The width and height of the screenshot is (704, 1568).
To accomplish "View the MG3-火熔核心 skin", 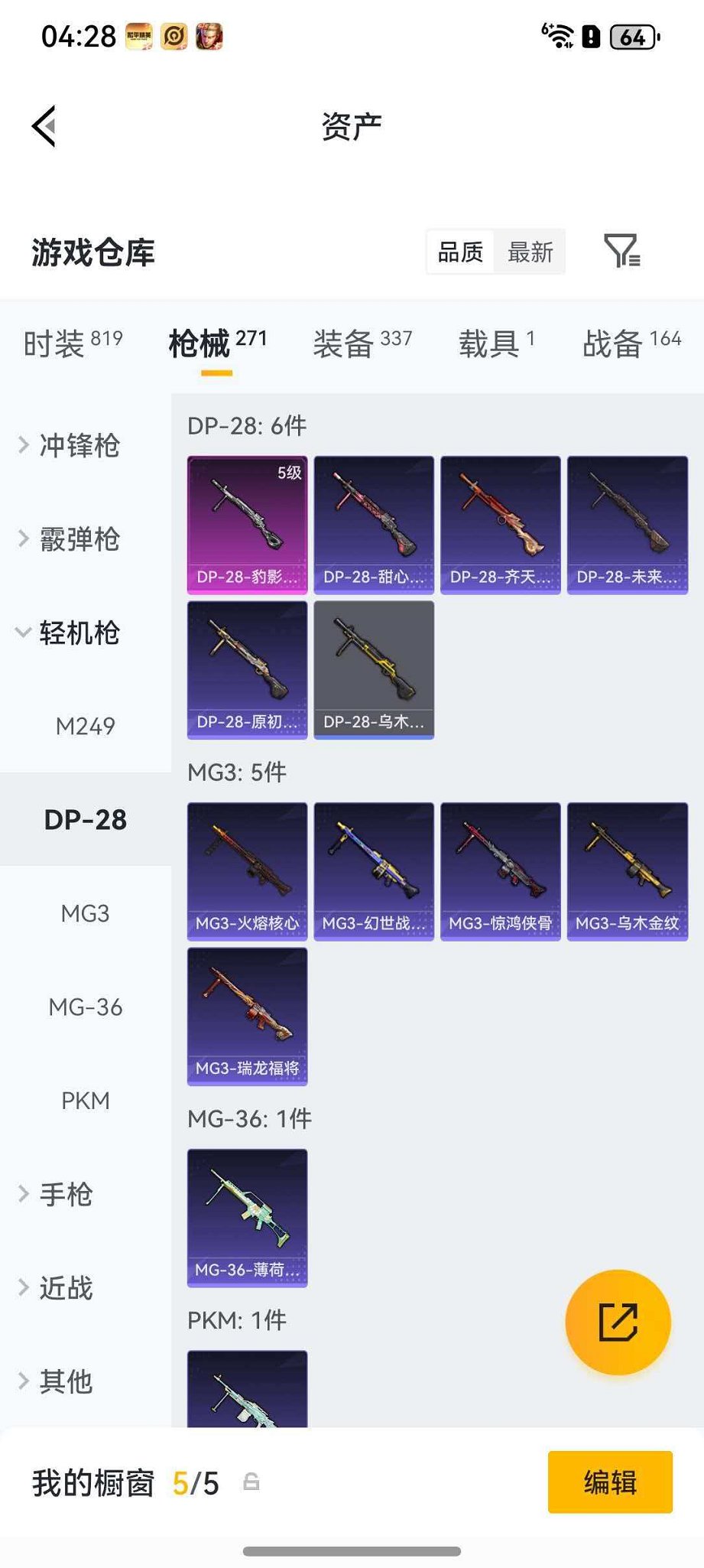I will click(247, 871).
